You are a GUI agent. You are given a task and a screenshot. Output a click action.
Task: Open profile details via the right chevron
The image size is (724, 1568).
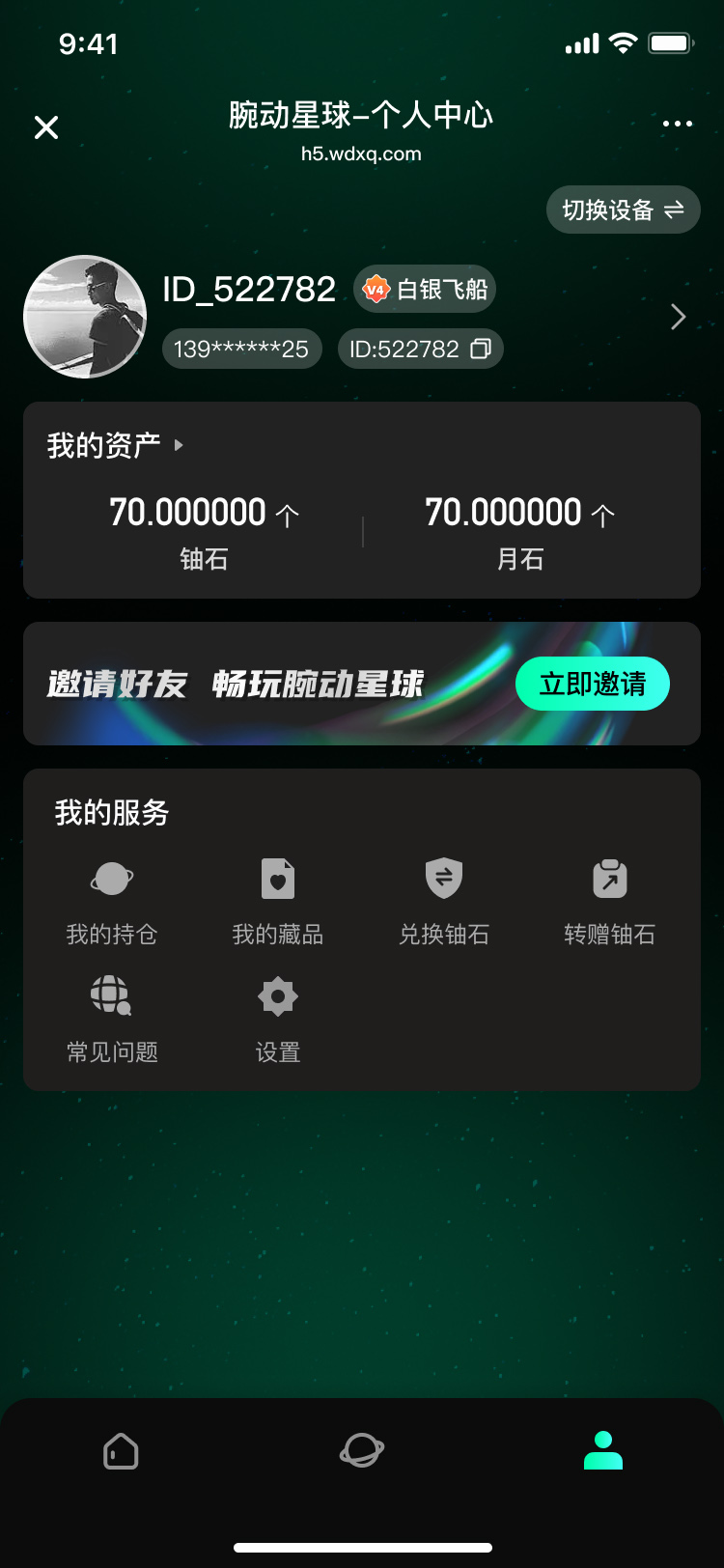tap(678, 317)
